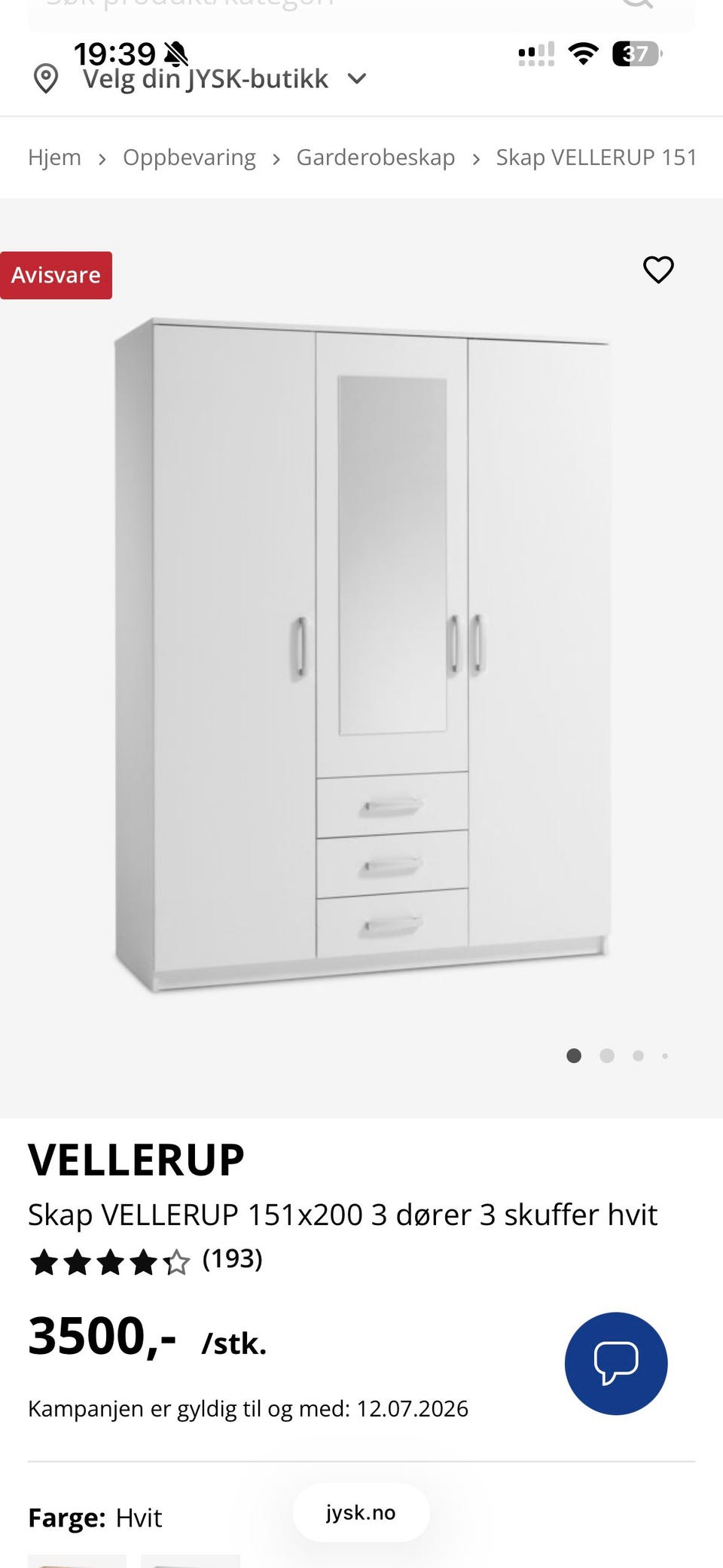Open Garderobeskap breadcrumb category
Image resolution: width=723 pixels, height=1568 pixels.
(x=375, y=157)
